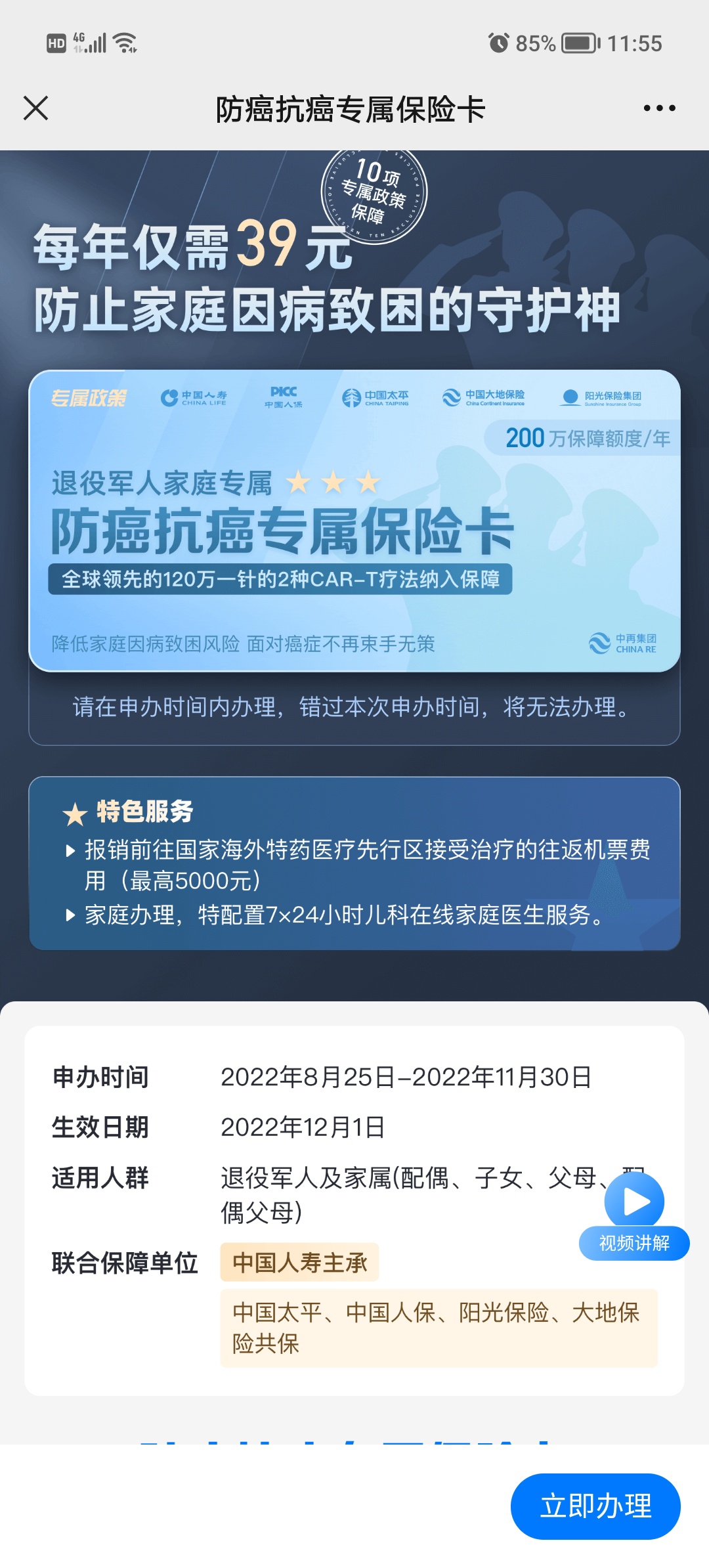Tap 立即办理 to apply now

tap(595, 1506)
